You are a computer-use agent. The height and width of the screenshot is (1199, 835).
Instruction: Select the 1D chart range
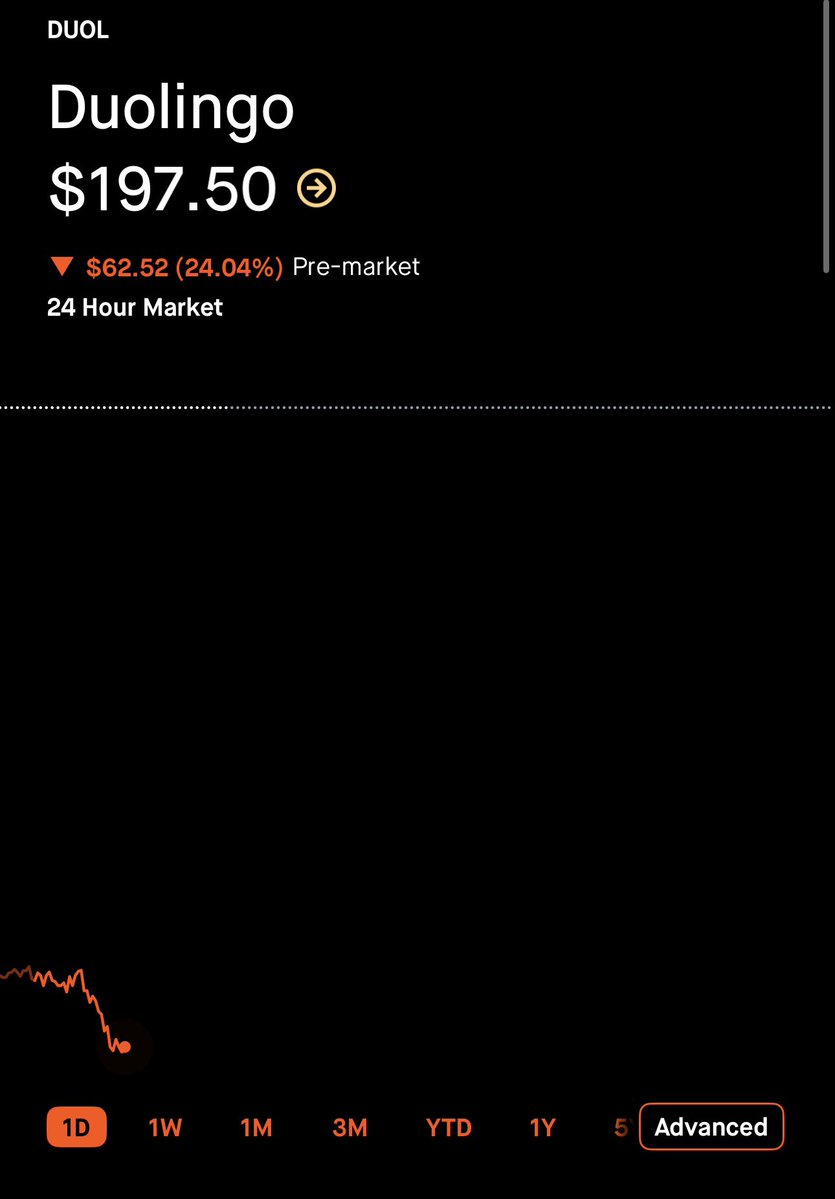(76, 1128)
